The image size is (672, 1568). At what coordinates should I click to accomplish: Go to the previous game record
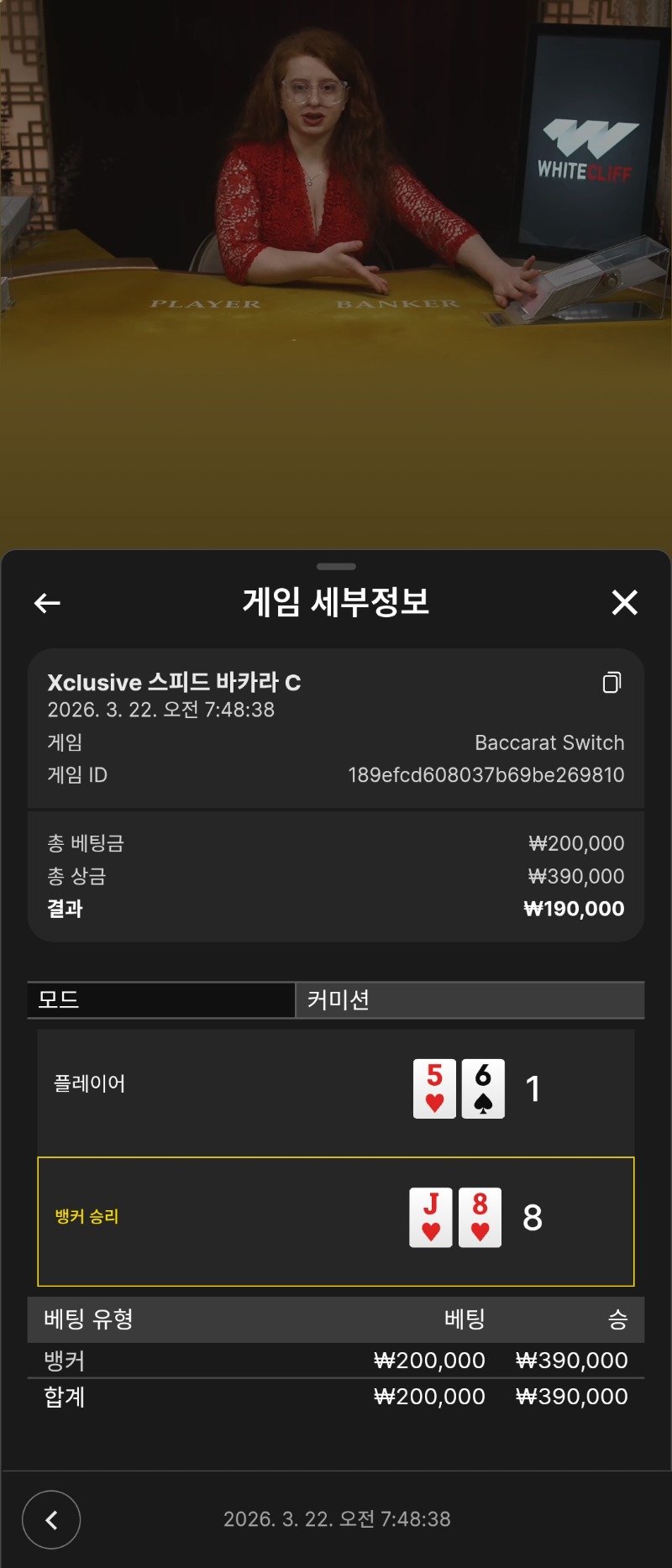point(51,1519)
